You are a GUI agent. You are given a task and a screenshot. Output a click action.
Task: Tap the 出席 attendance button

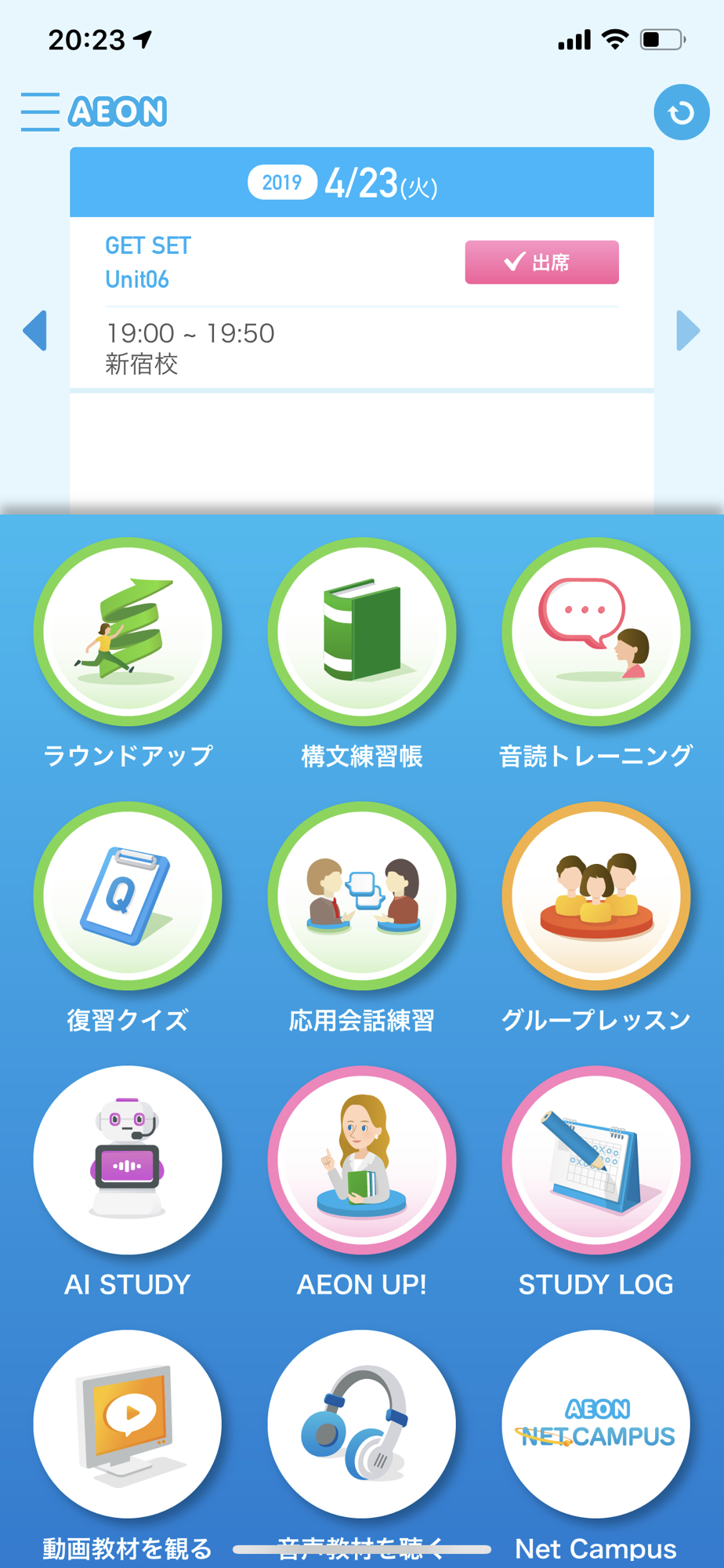tap(541, 262)
